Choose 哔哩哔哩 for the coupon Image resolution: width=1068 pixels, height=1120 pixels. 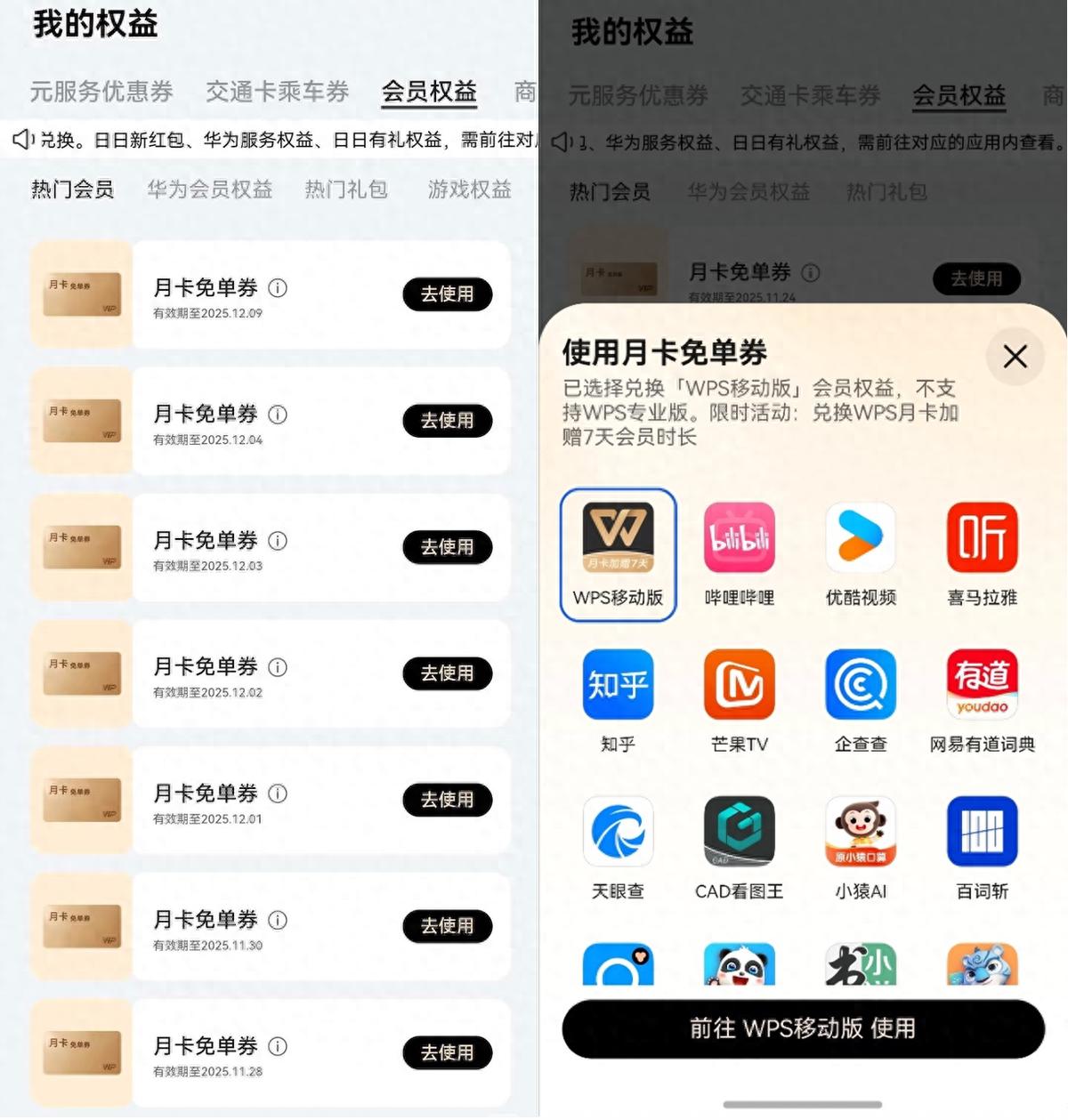[x=739, y=553]
